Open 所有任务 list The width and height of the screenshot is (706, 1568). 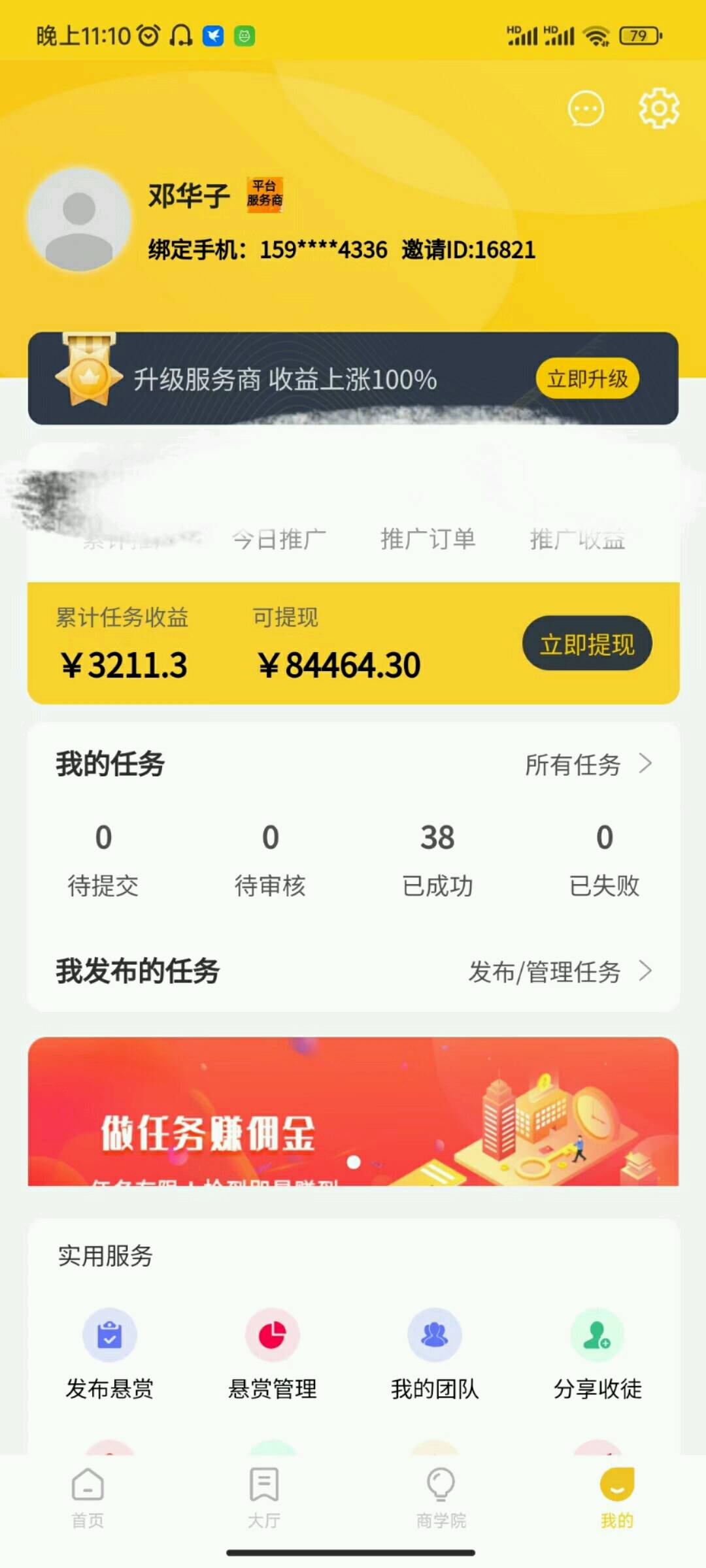(x=588, y=764)
